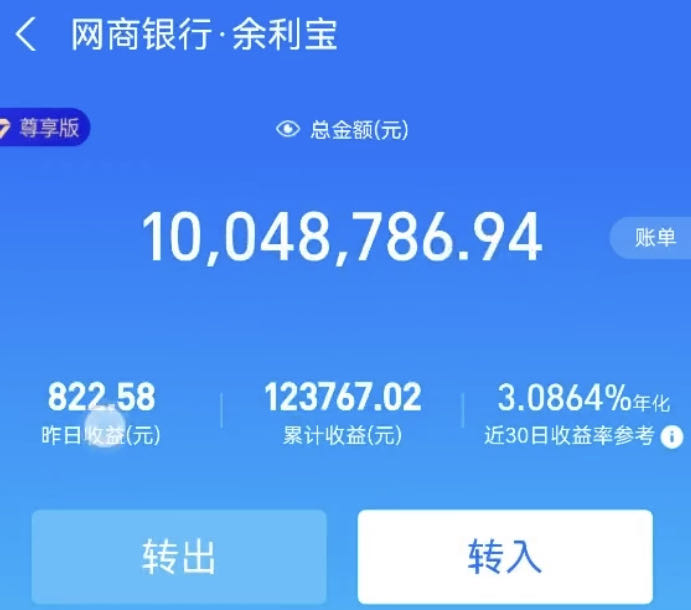Image resolution: width=691 pixels, height=610 pixels.
Task: Tap the 尊享版 badge
Action: [x=42, y=128]
